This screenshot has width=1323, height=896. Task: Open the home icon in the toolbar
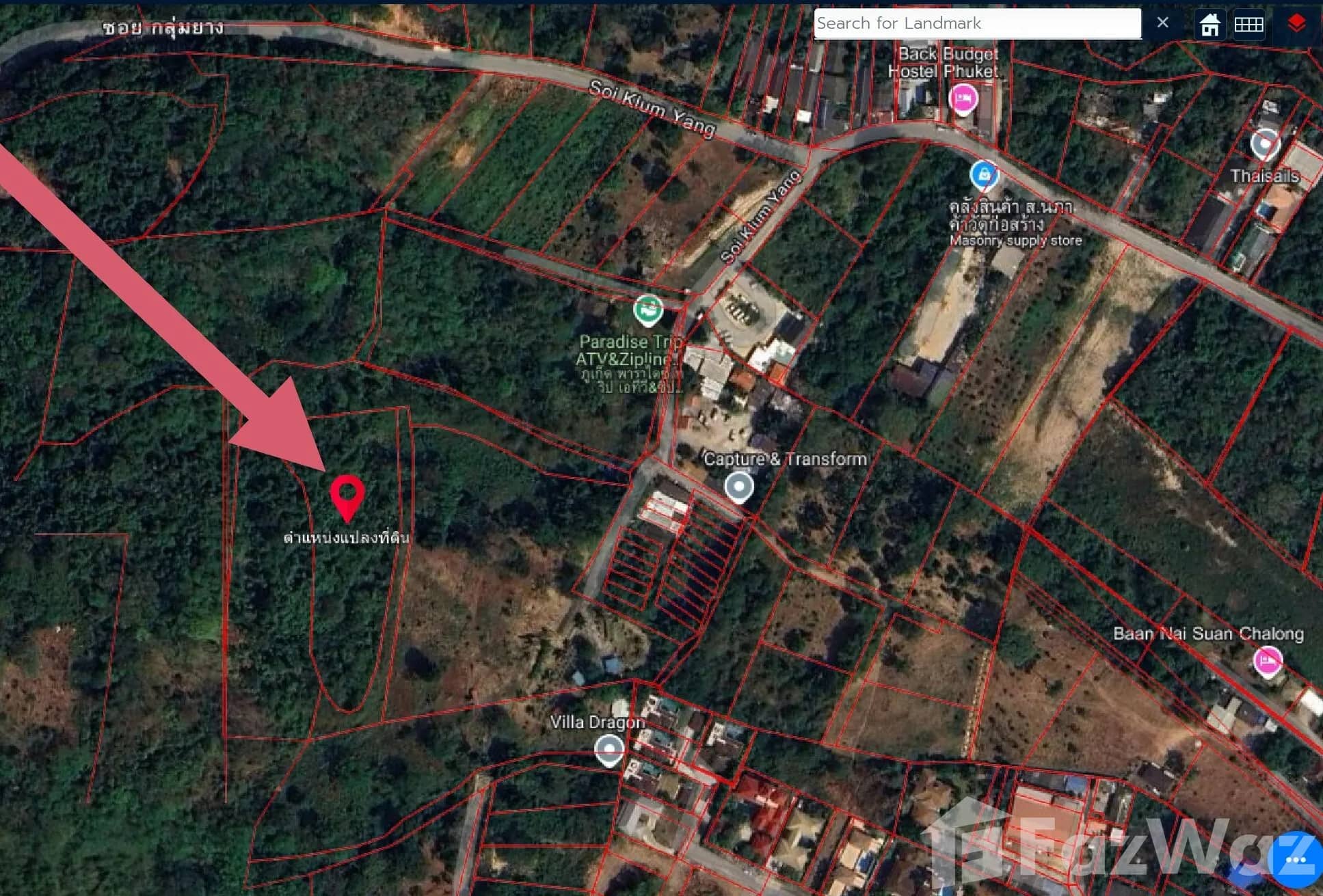(1210, 25)
